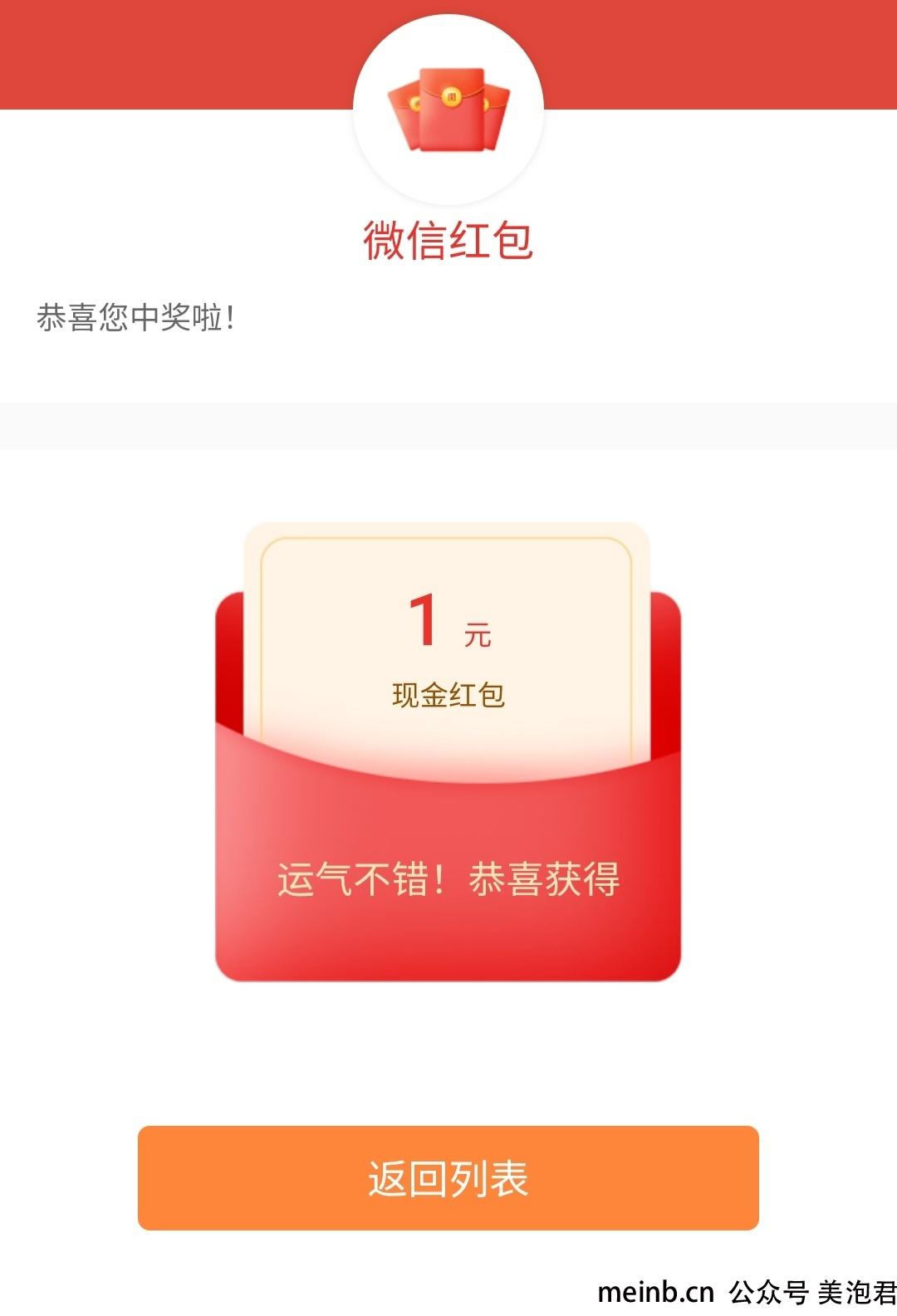Image resolution: width=897 pixels, height=1316 pixels.
Task: Tap the 返回列表 button
Action: click(x=448, y=1177)
